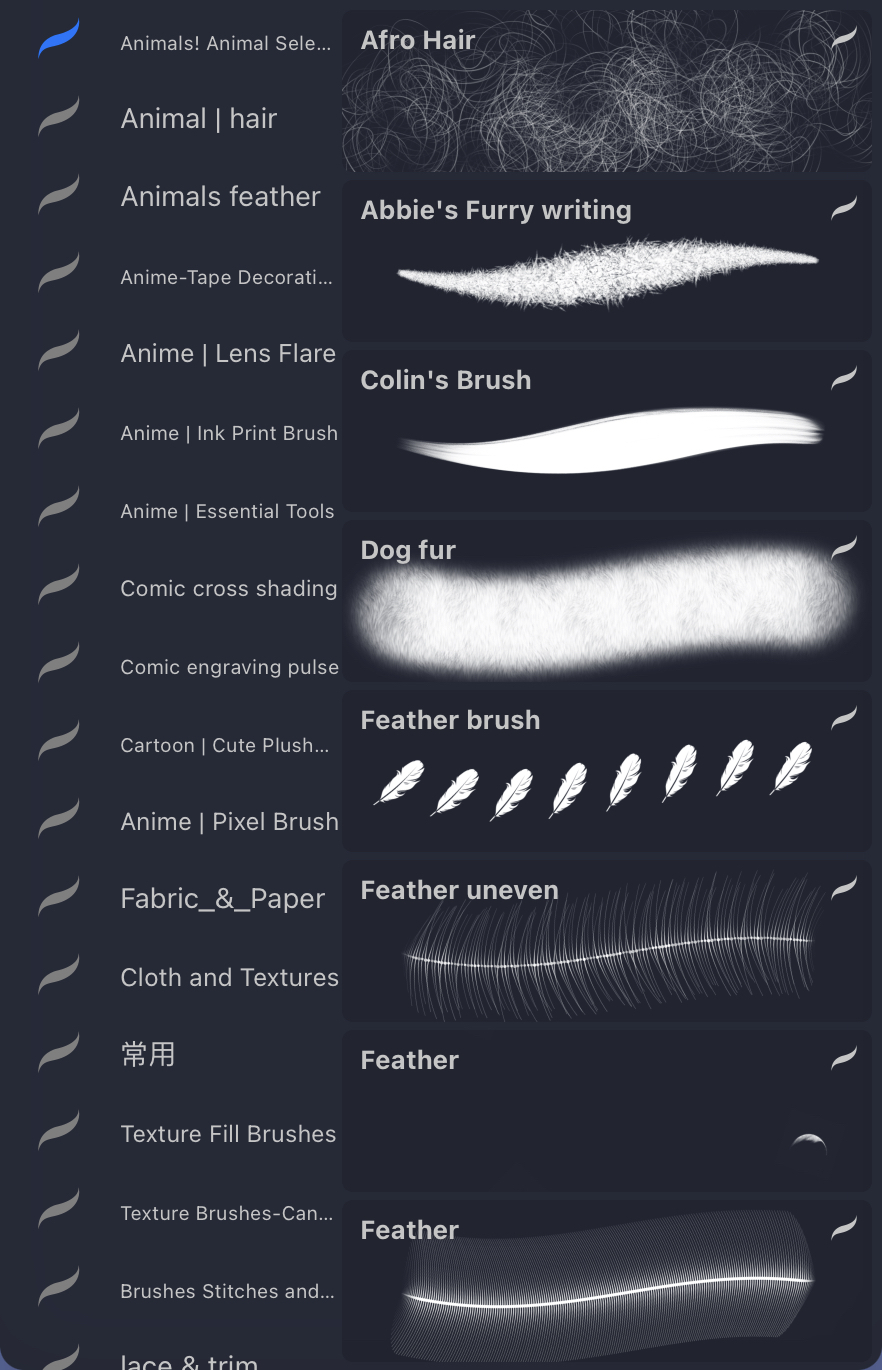The height and width of the screenshot is (1370, 882).
Task: Open the 常用 brush set
Action: coord(148,1055)
